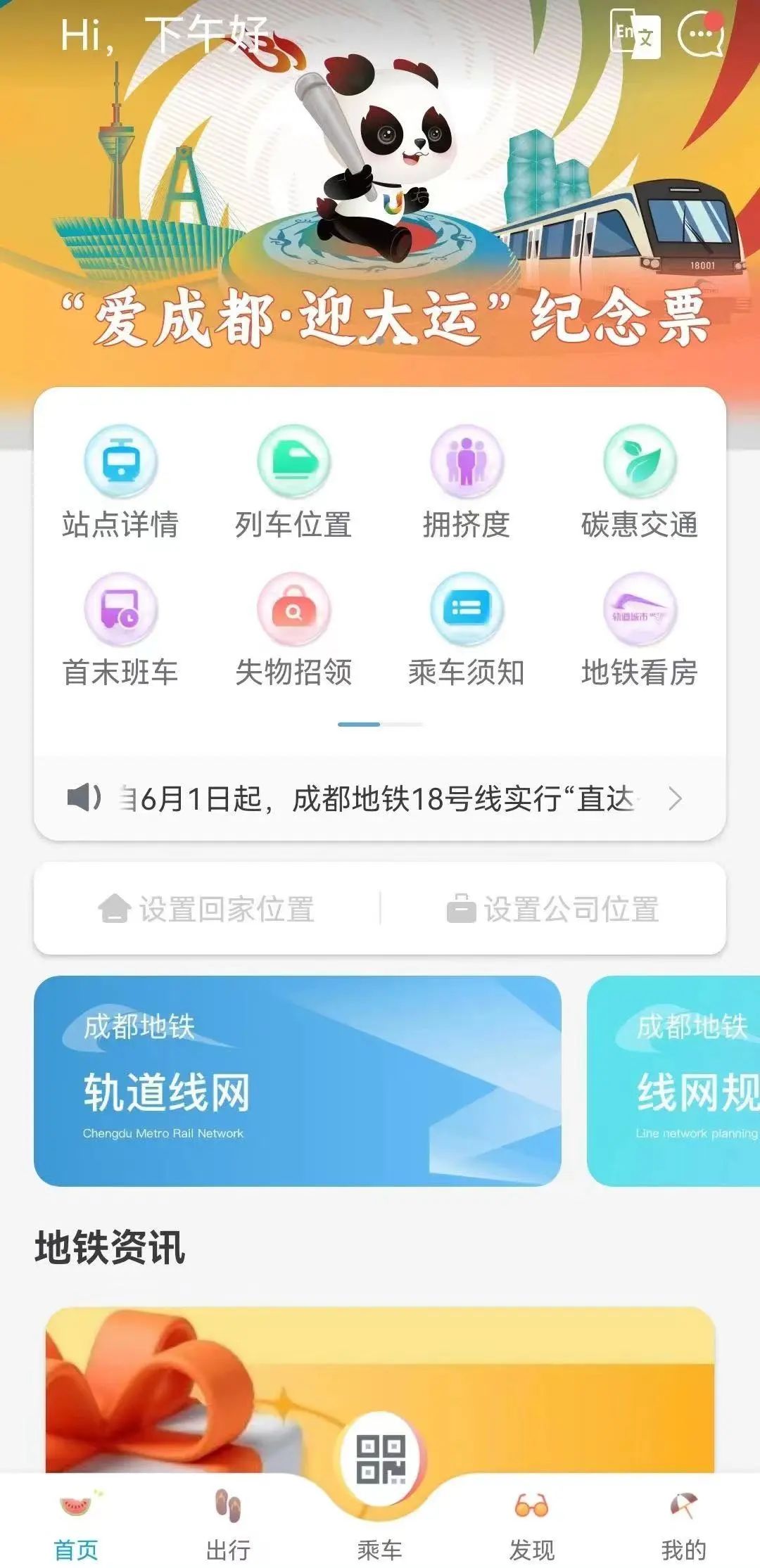Open the 18号线 announcement notice
This screenshot has height=1568, width=760.
[380, 799]
